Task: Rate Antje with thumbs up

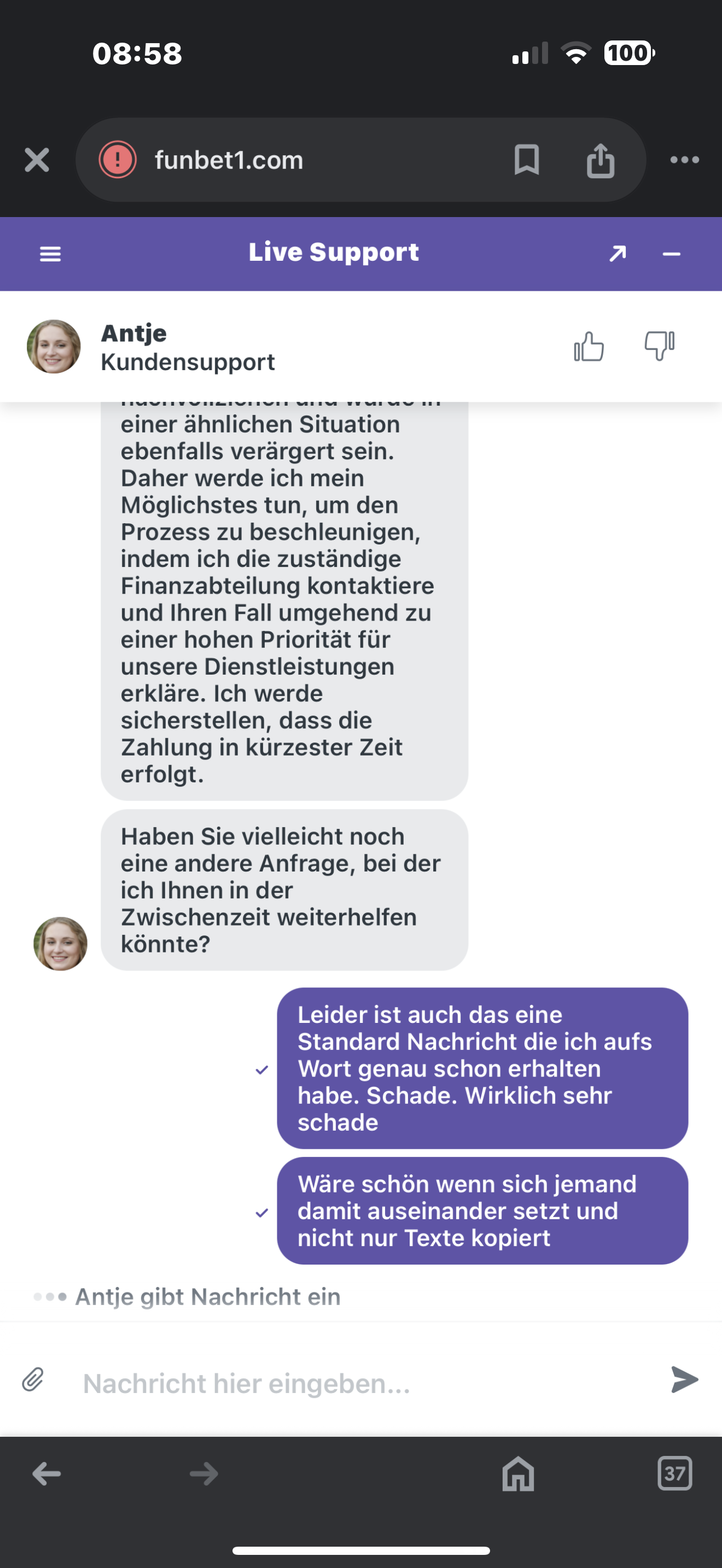Action: [x=589, y=346]
